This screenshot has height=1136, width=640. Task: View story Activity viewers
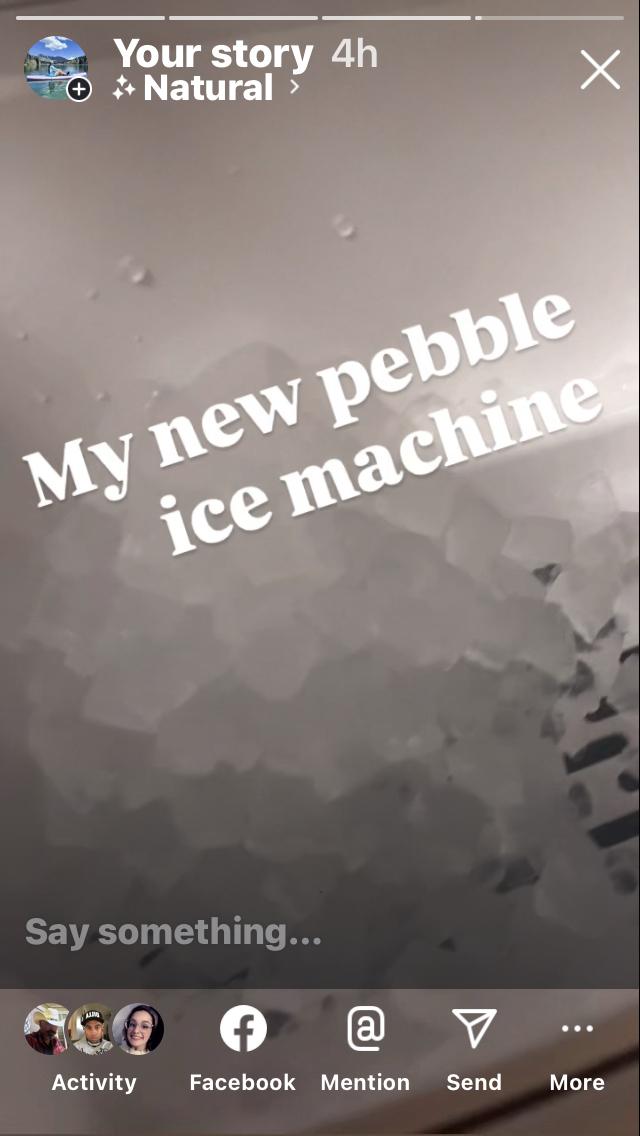point(94,1046)
